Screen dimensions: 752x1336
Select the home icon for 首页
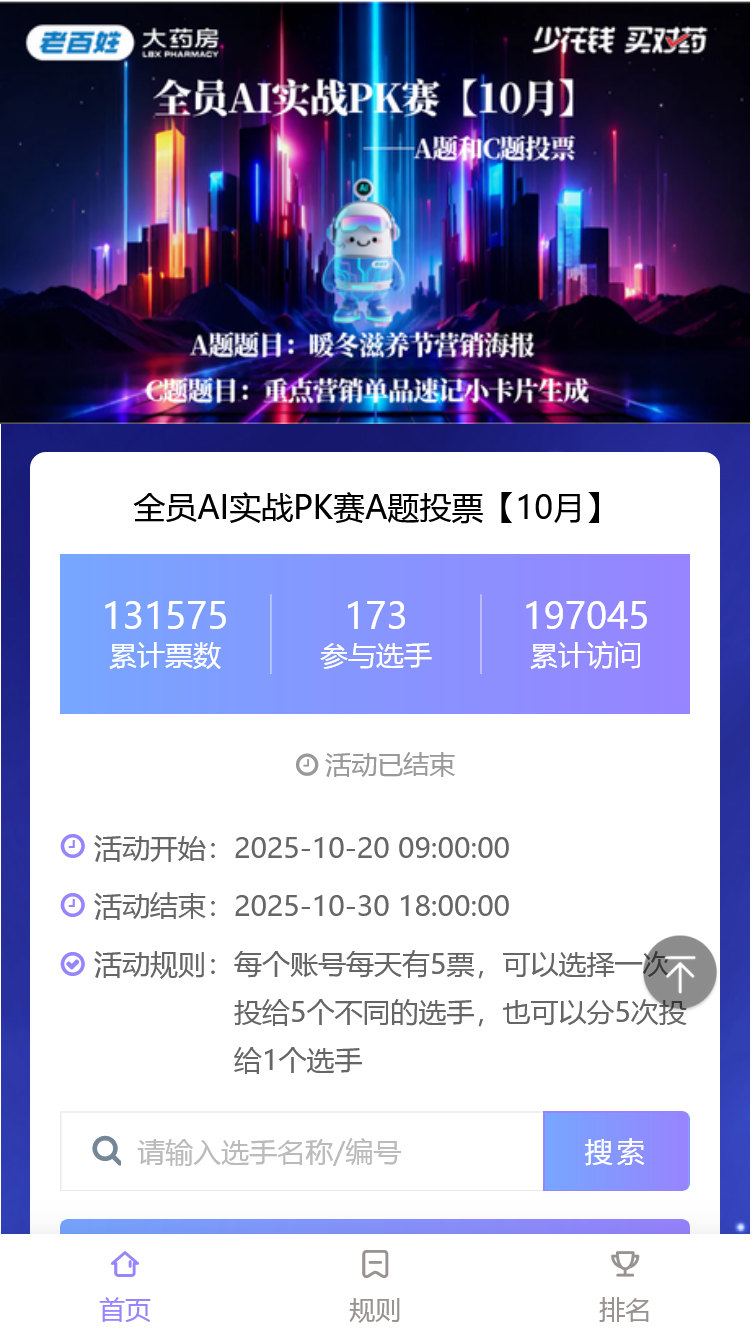(124, 1264)
